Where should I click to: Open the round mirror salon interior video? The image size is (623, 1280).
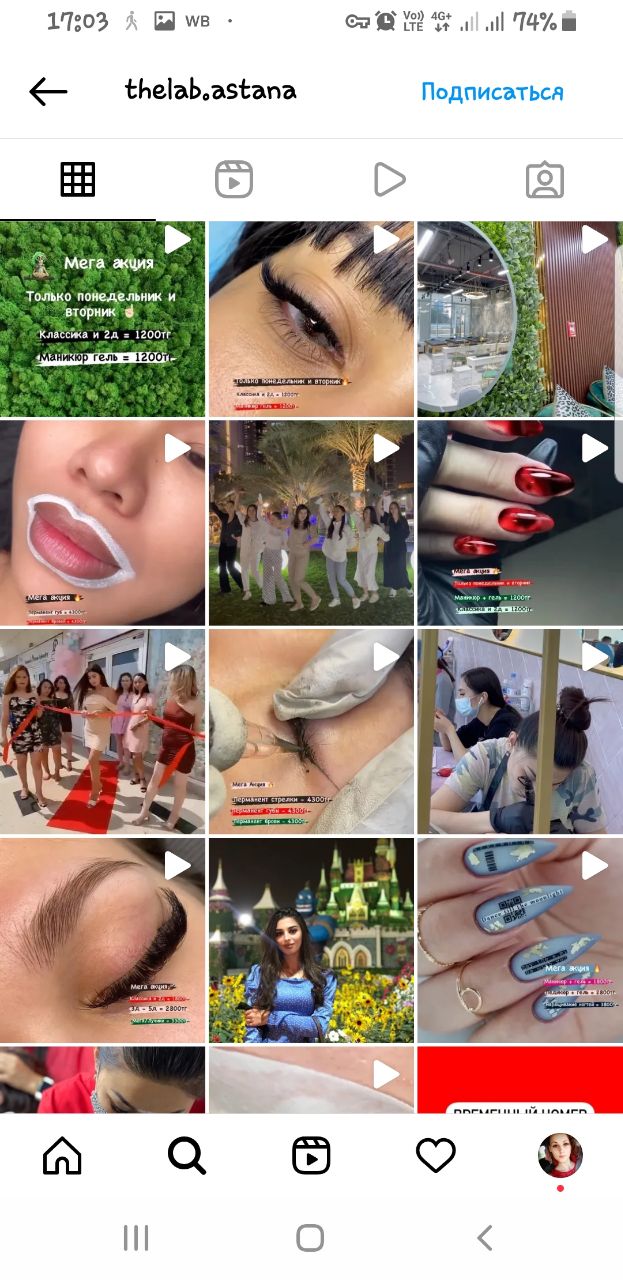pos(520,319)
